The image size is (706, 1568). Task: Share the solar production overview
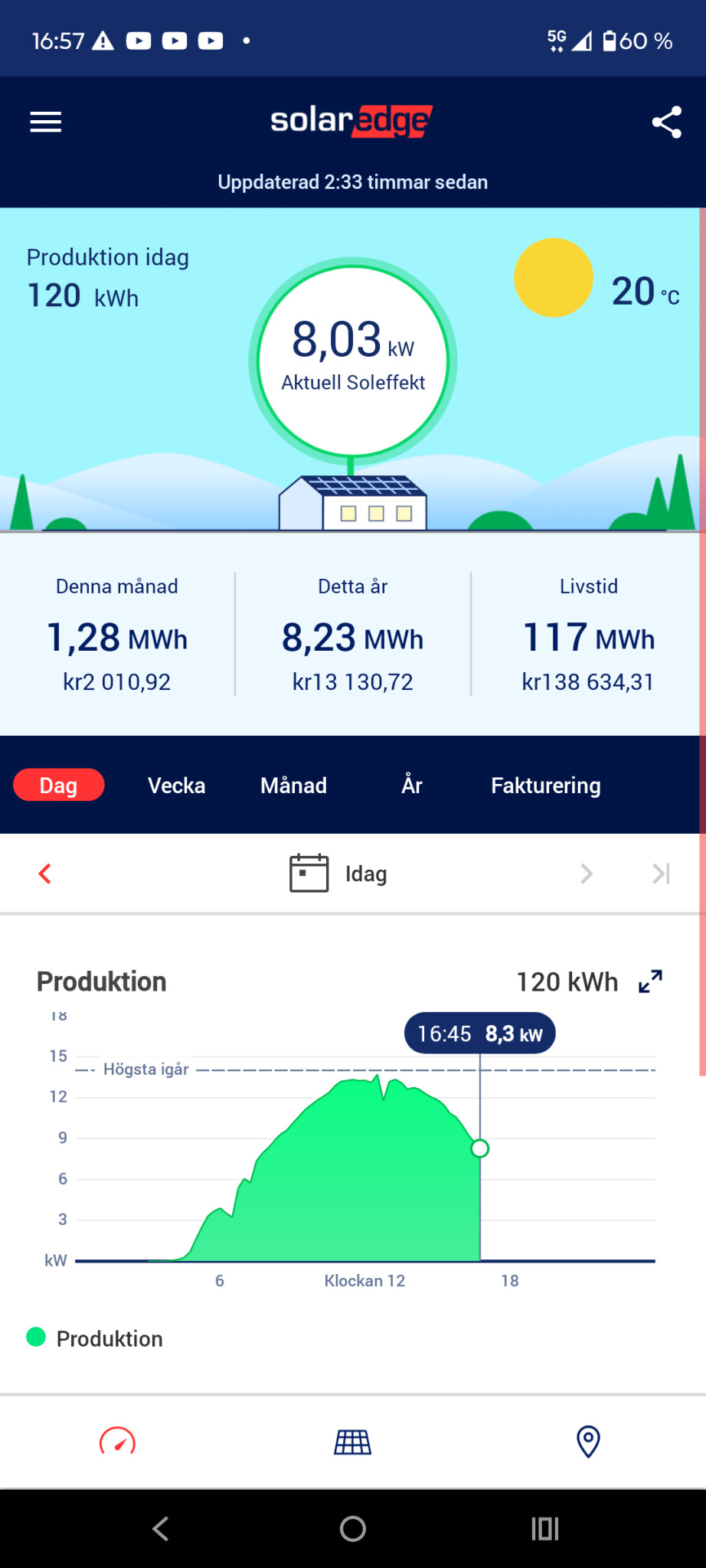coord(666,122)
